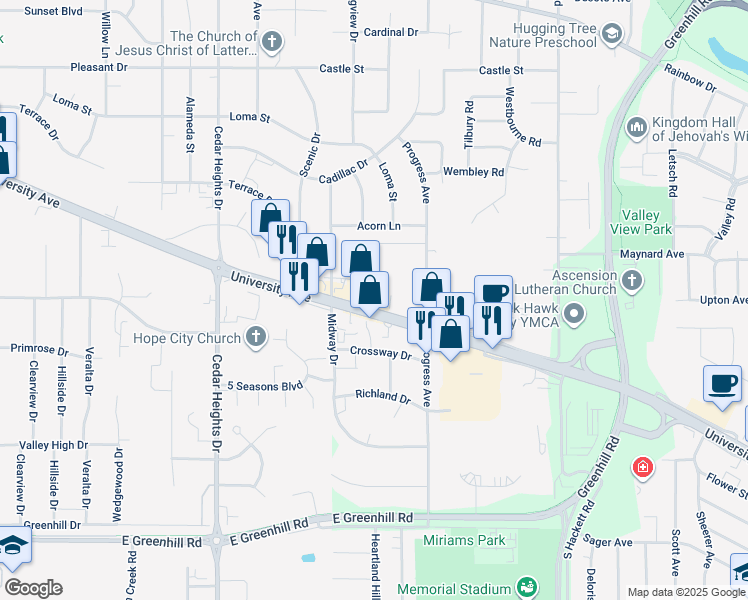
Task: Select the Ascension Lutheran Church pin
Action: point(631,282)
